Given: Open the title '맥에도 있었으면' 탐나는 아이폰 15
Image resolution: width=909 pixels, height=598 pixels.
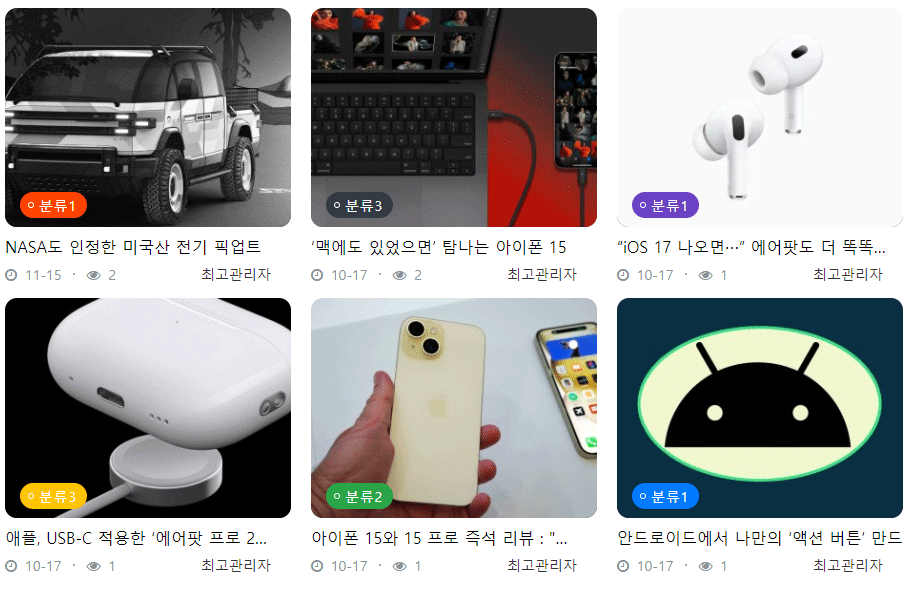Looking at the screenshot, I should coord(438,247).
